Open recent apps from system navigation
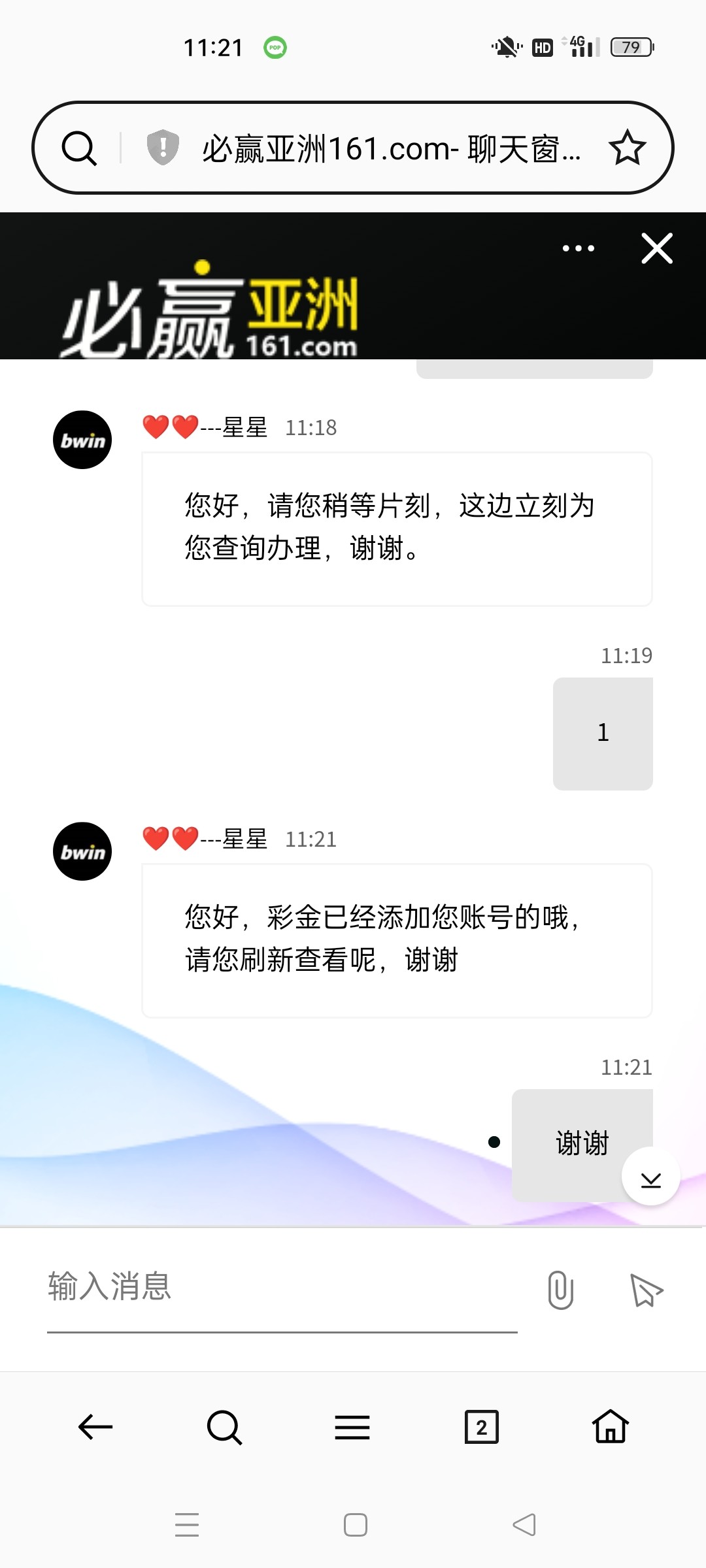Viewport: 706px width, 1568px height. 187,1525
